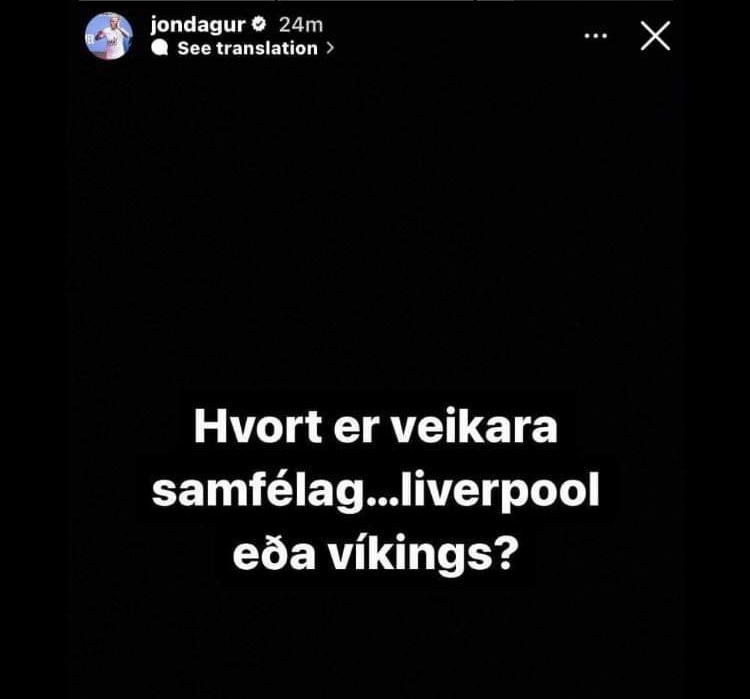Open jondagur's profile picture
The height and width of the screenshot is (699, 750).
(109, 36)
